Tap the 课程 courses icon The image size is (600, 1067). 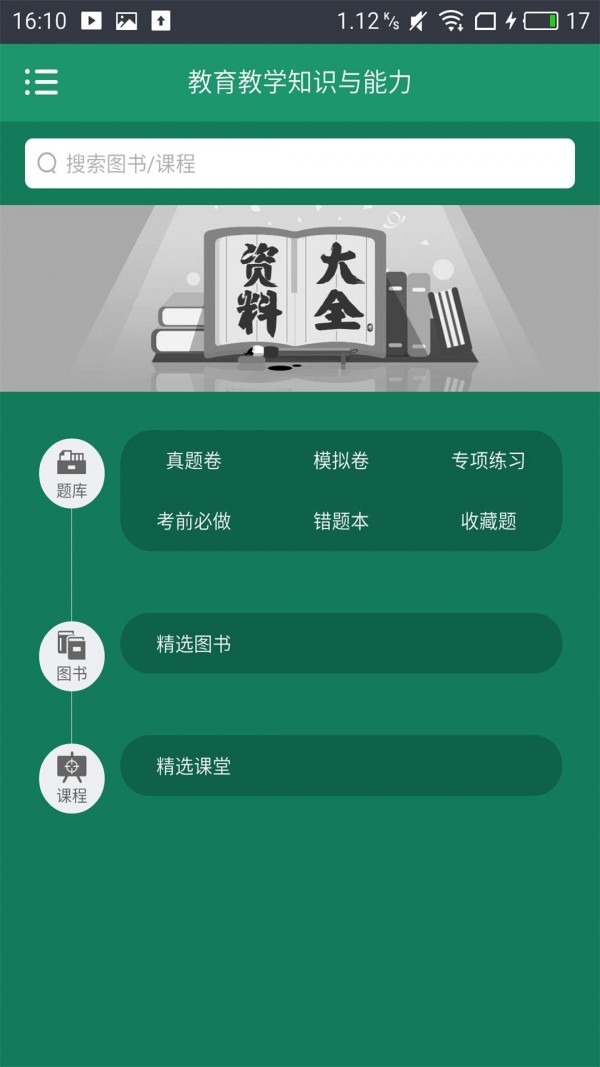[72, 778]
